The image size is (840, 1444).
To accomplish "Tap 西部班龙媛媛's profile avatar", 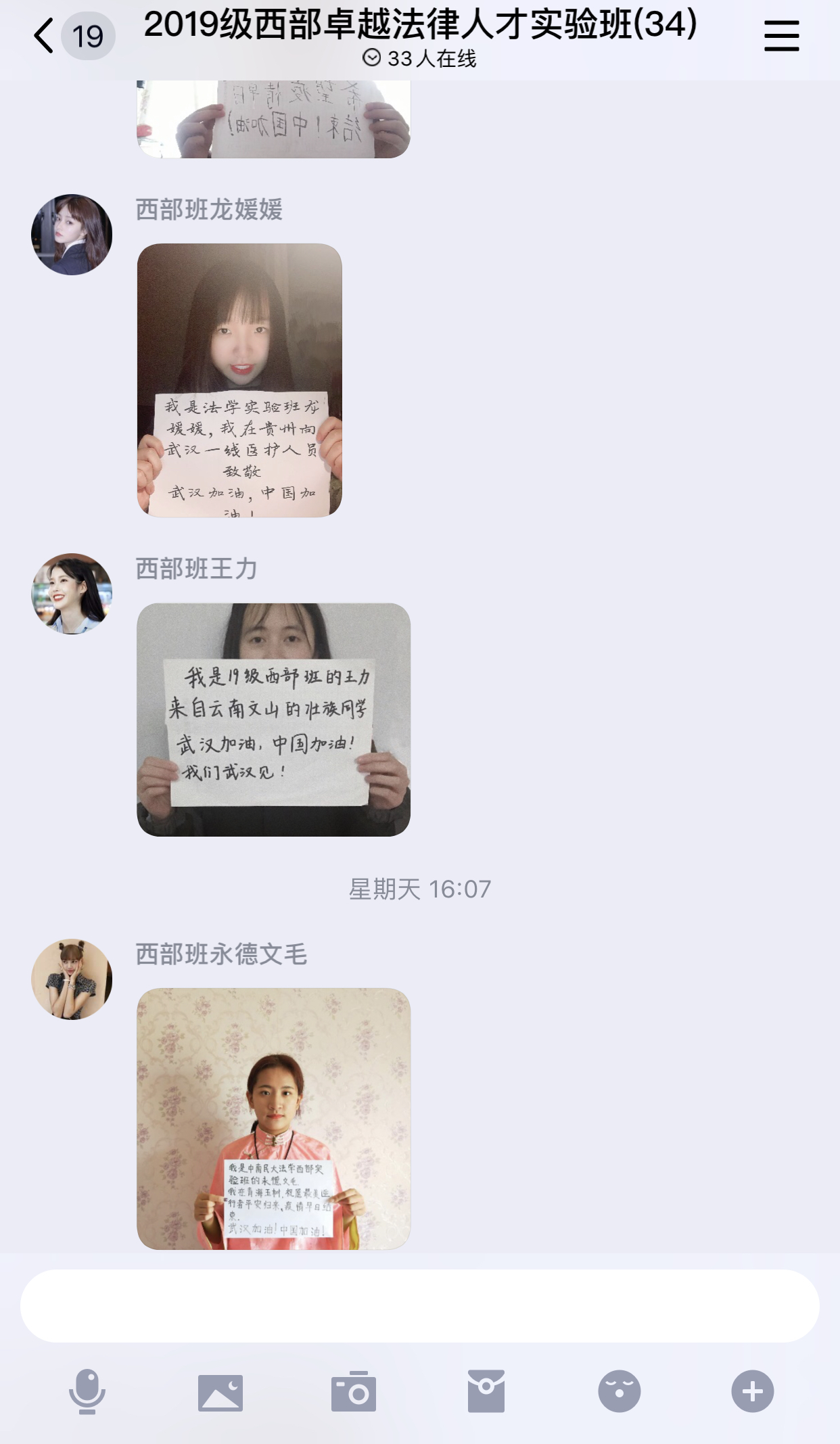I will [x=72, y=235].
